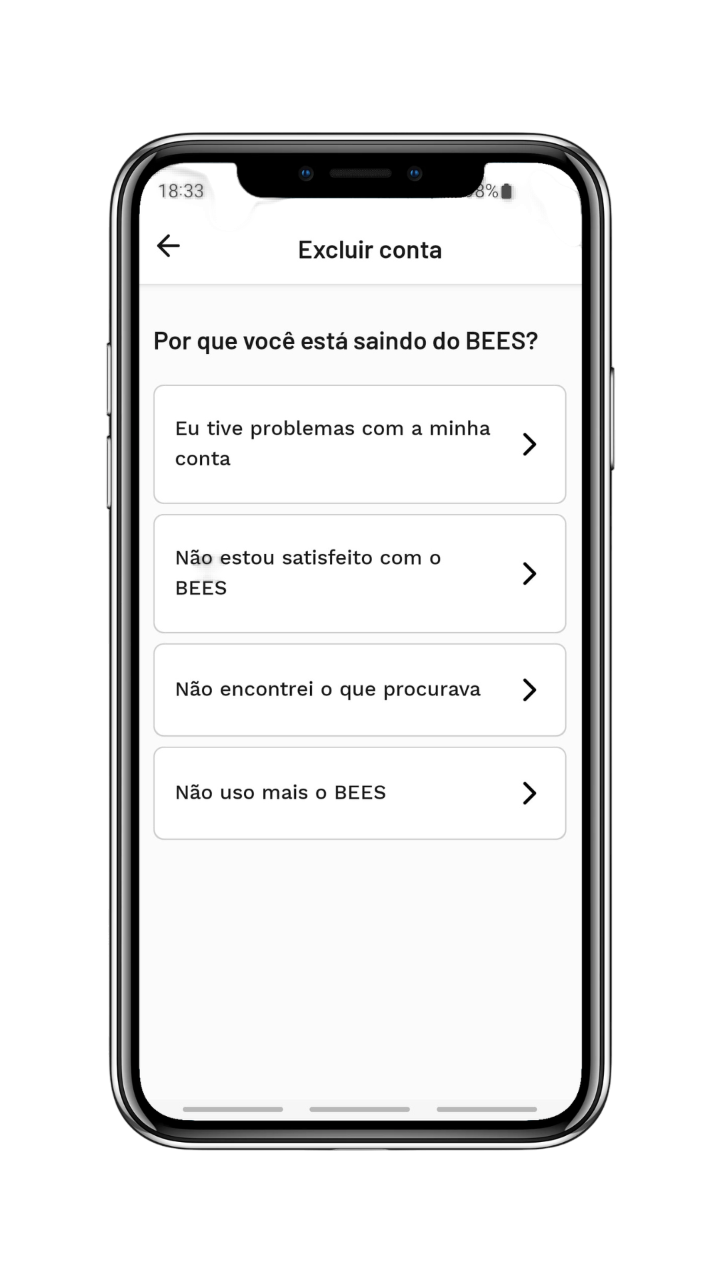The image size is (720, 1280).
Task: Pick 'Não encontrei o que procurava' reason
Action: tap(360, 690)
